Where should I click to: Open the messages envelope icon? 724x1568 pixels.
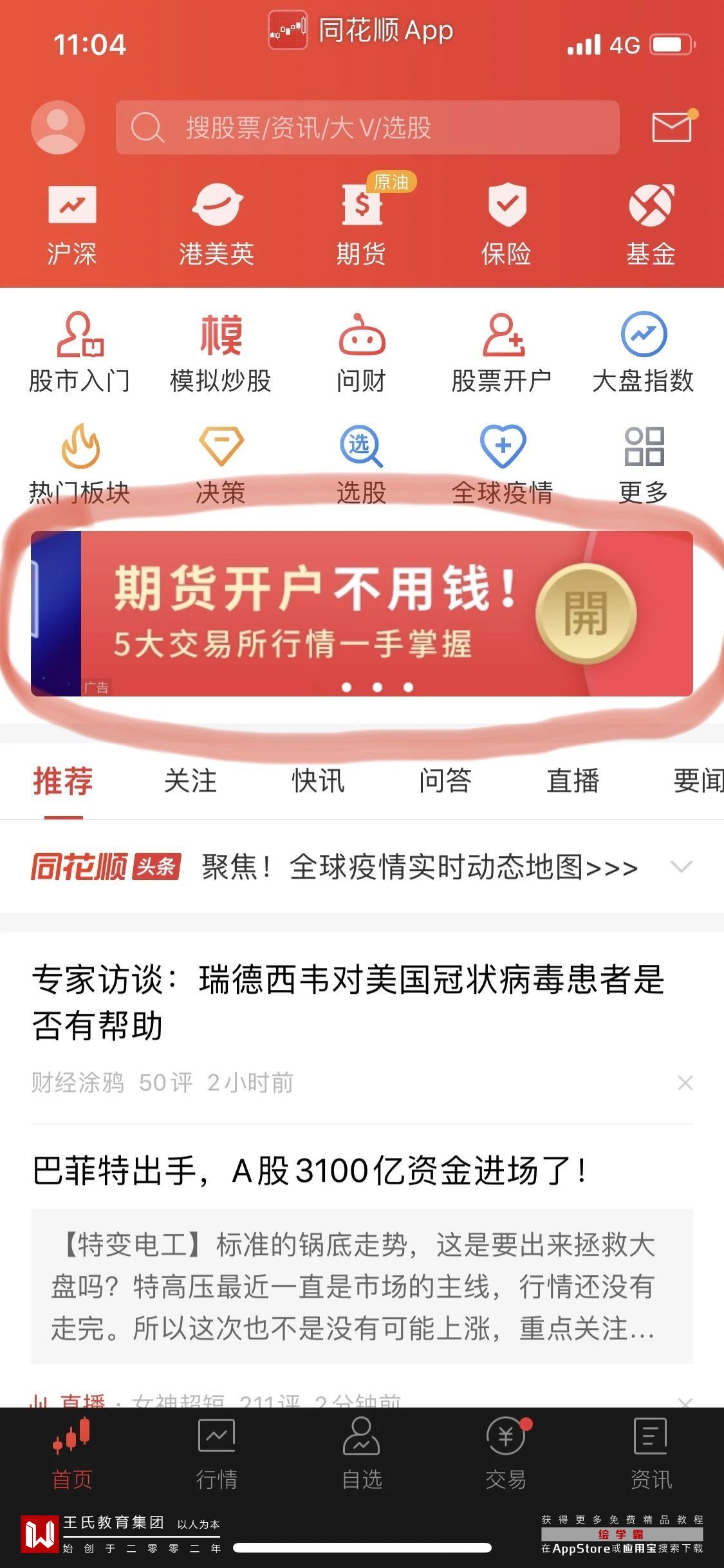671,127
